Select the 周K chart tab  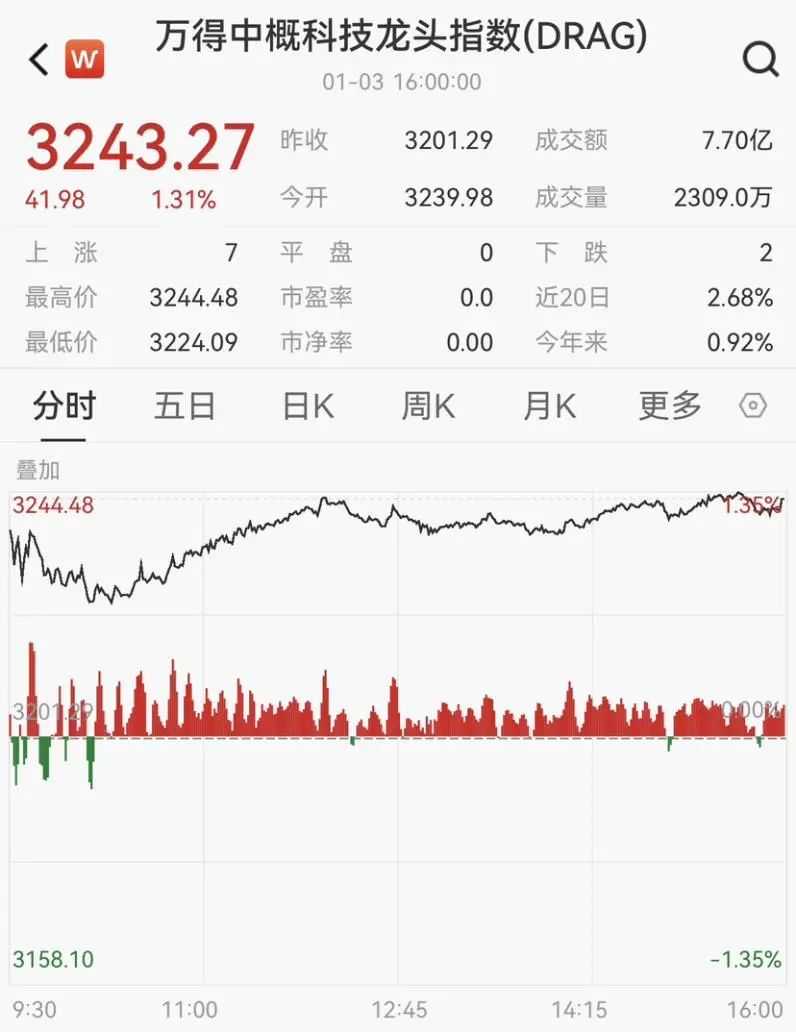(x=428, y=406)
